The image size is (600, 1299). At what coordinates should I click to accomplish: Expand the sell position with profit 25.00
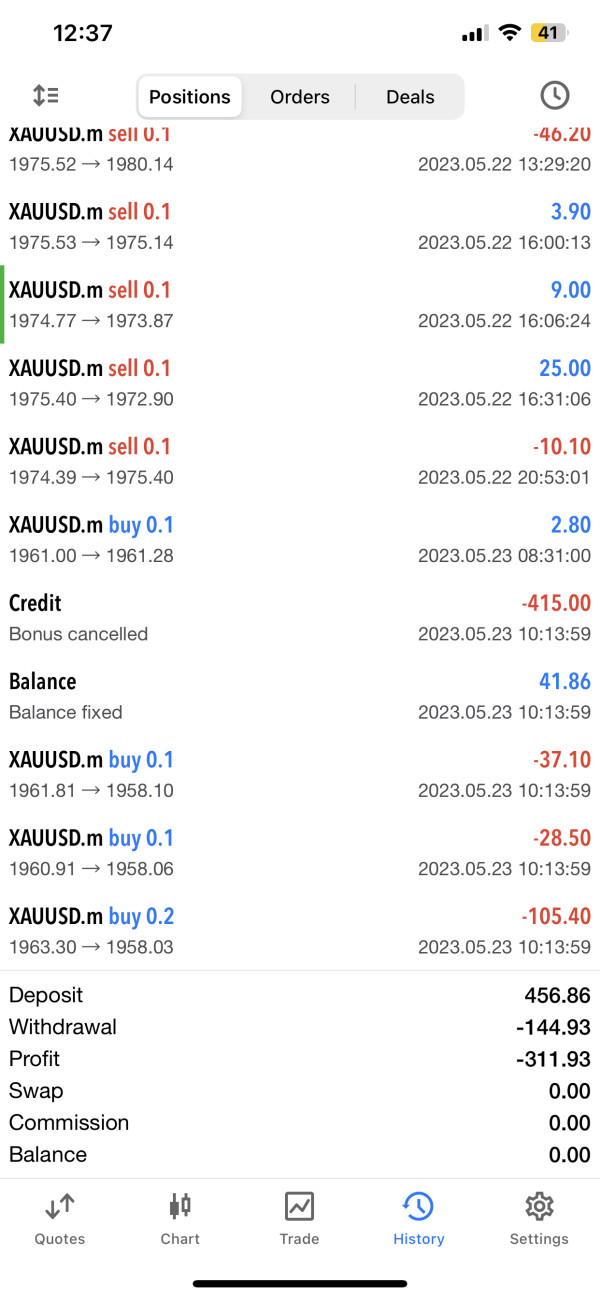(x=300, y=383)
